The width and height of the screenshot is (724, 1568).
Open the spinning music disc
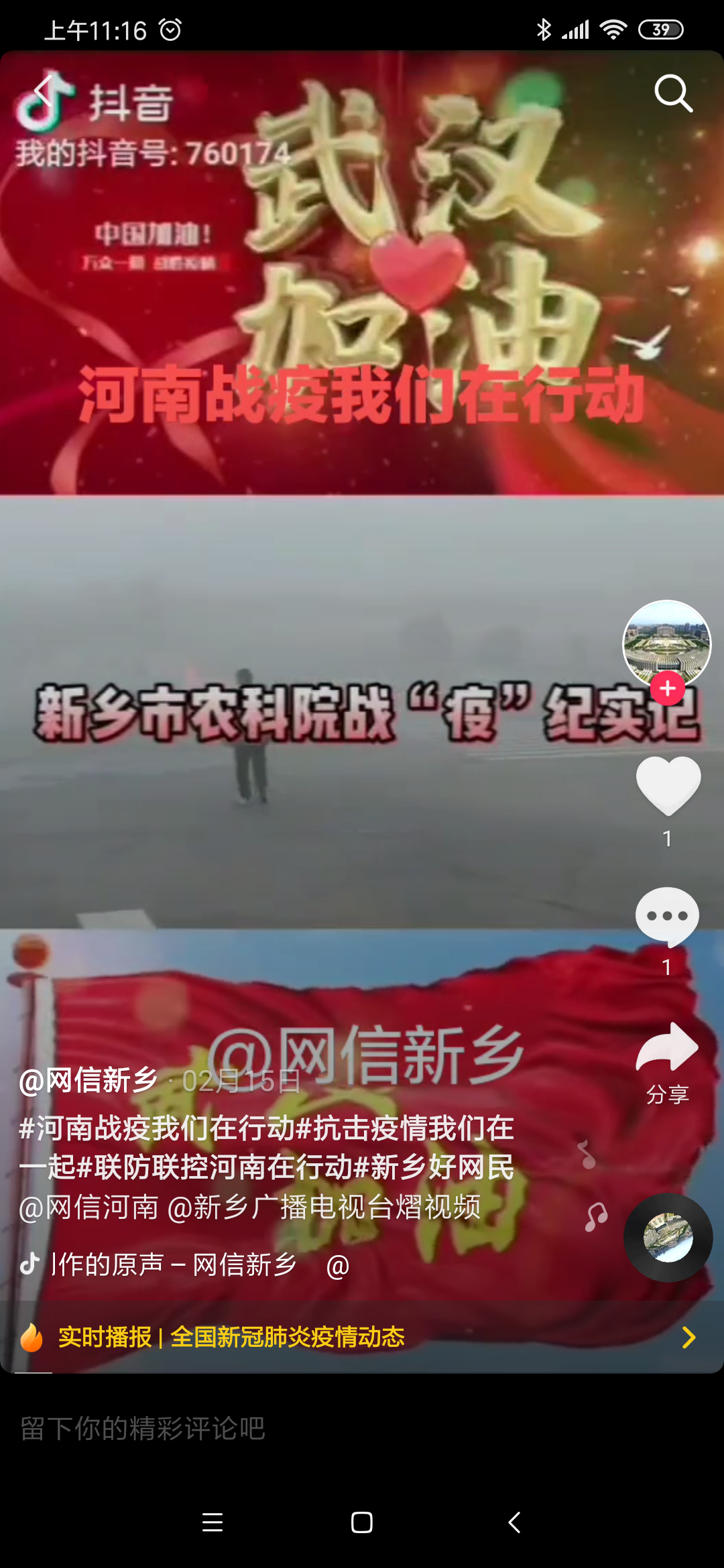668,1238
